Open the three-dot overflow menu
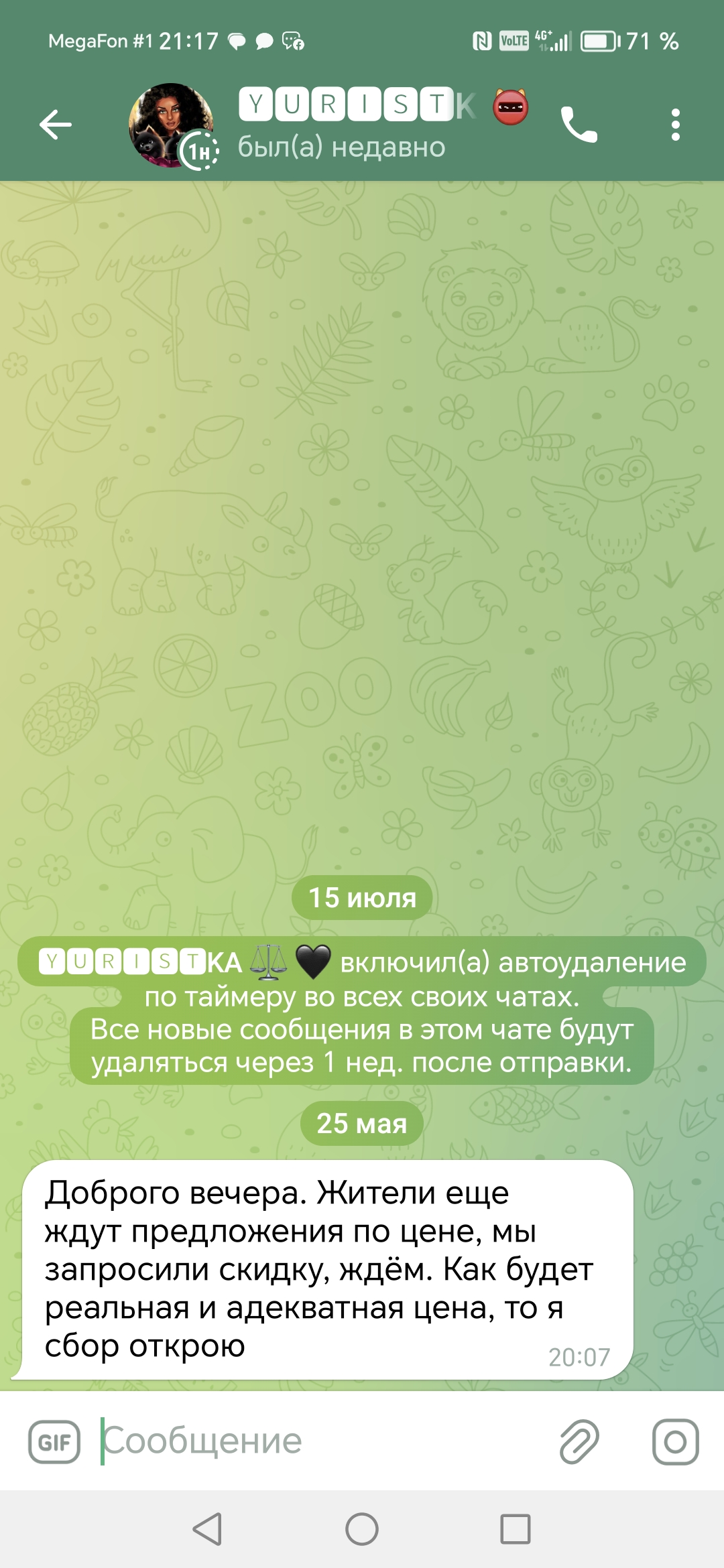The height and width of the screenshot is (1568, 724). (x=675, y=125)
